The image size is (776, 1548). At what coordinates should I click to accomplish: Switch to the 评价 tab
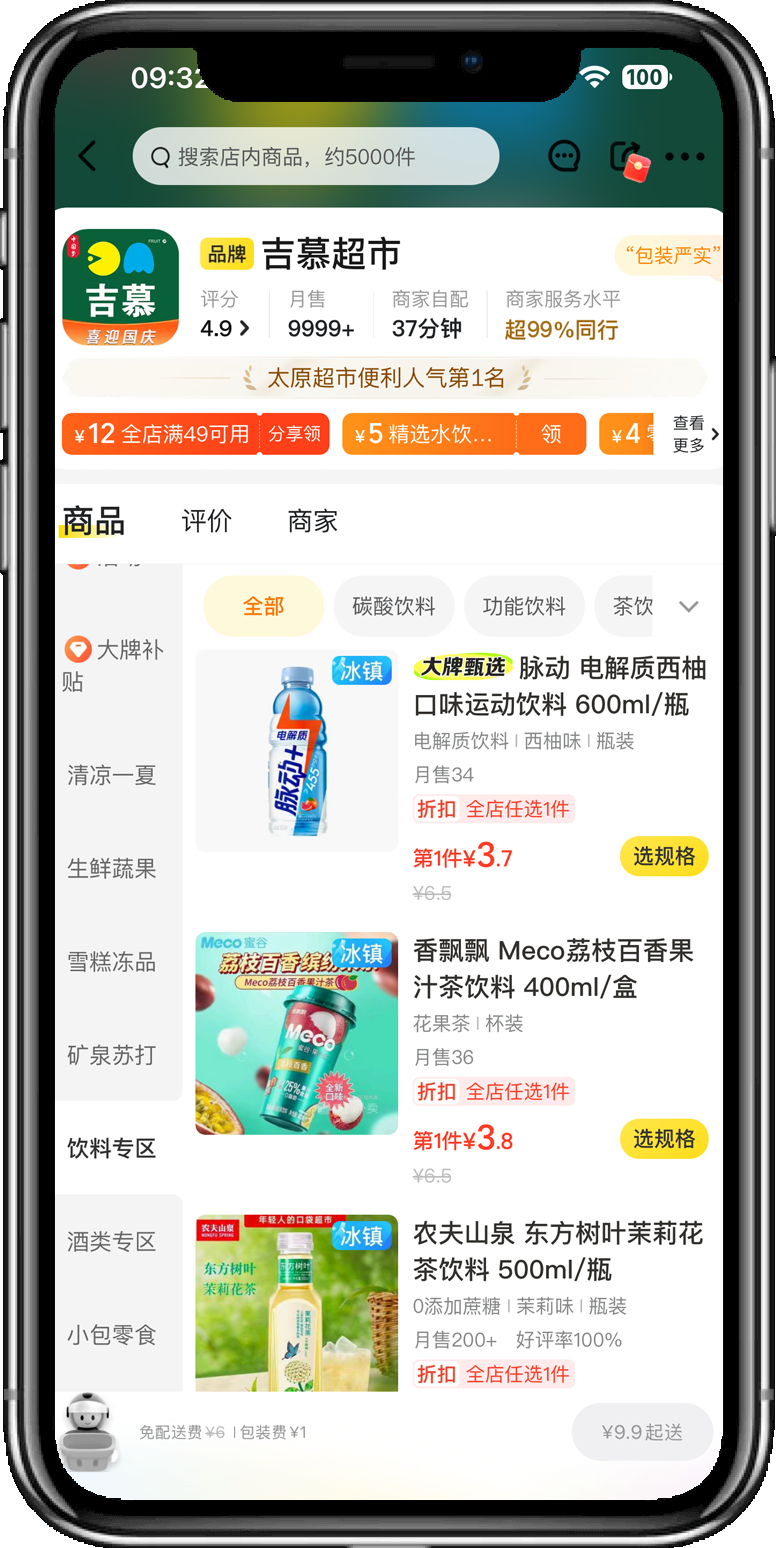207,521
